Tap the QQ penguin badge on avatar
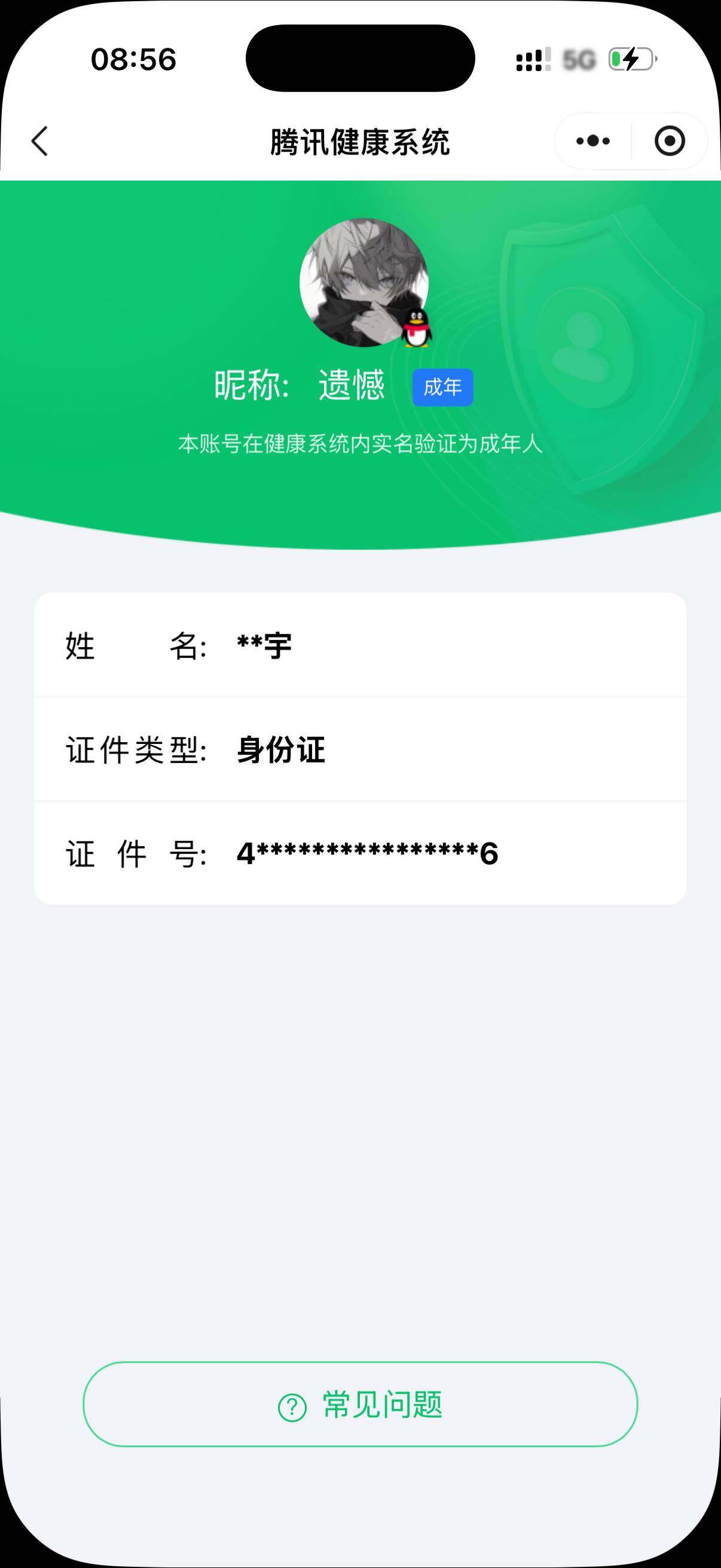This screenshot has width=721, height=1568. pos(416,328)
